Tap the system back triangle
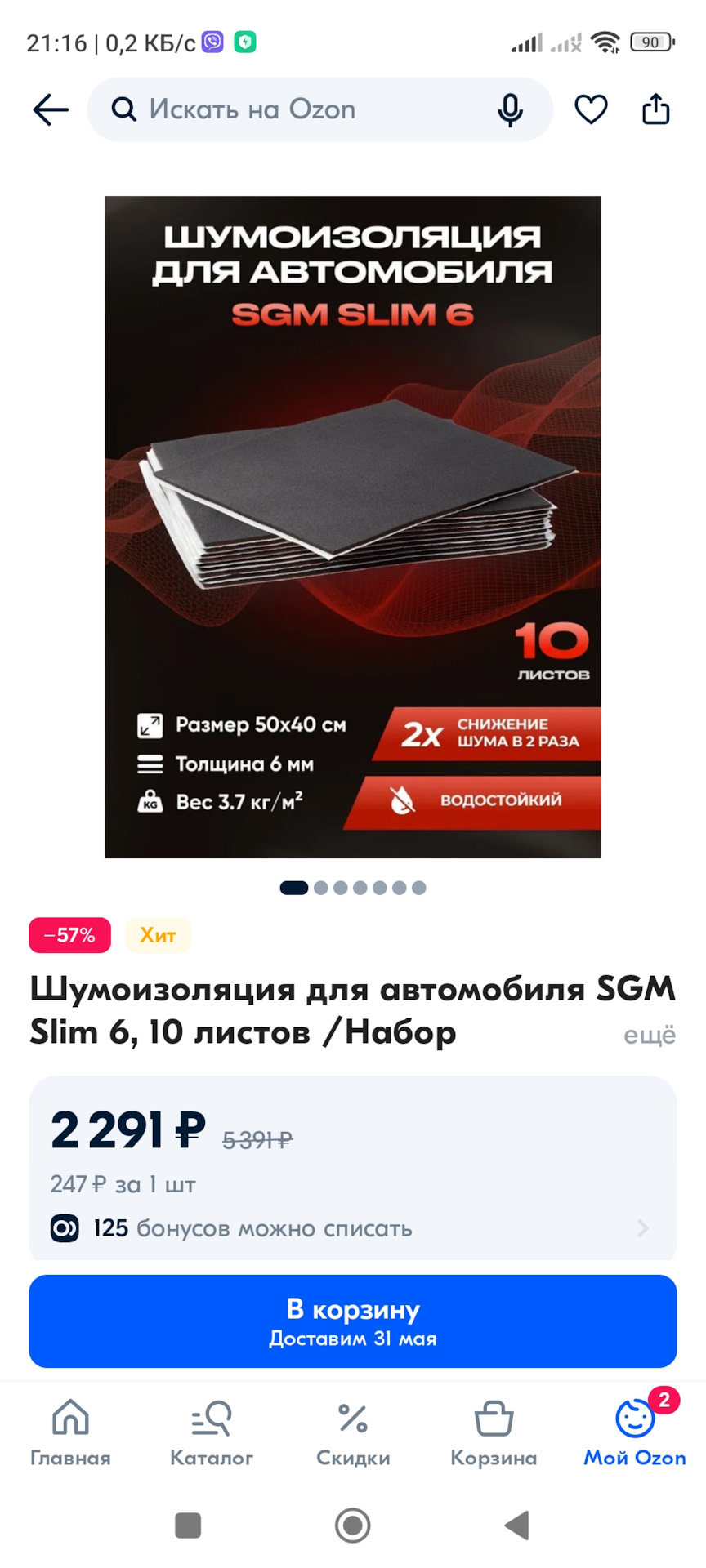Viewport: 706px width, 1568px height. [516, 1525]
